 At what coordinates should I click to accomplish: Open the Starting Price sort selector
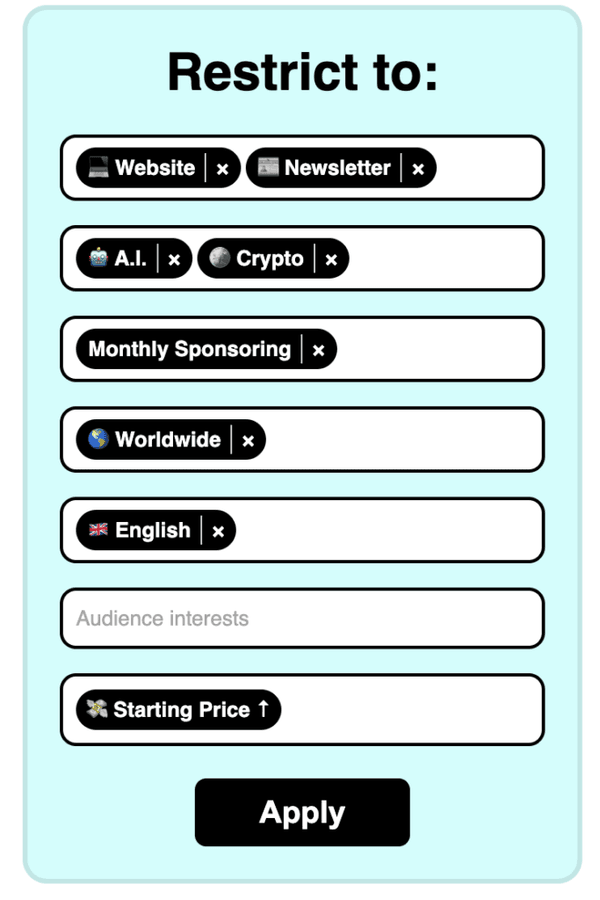click(180, 710)
